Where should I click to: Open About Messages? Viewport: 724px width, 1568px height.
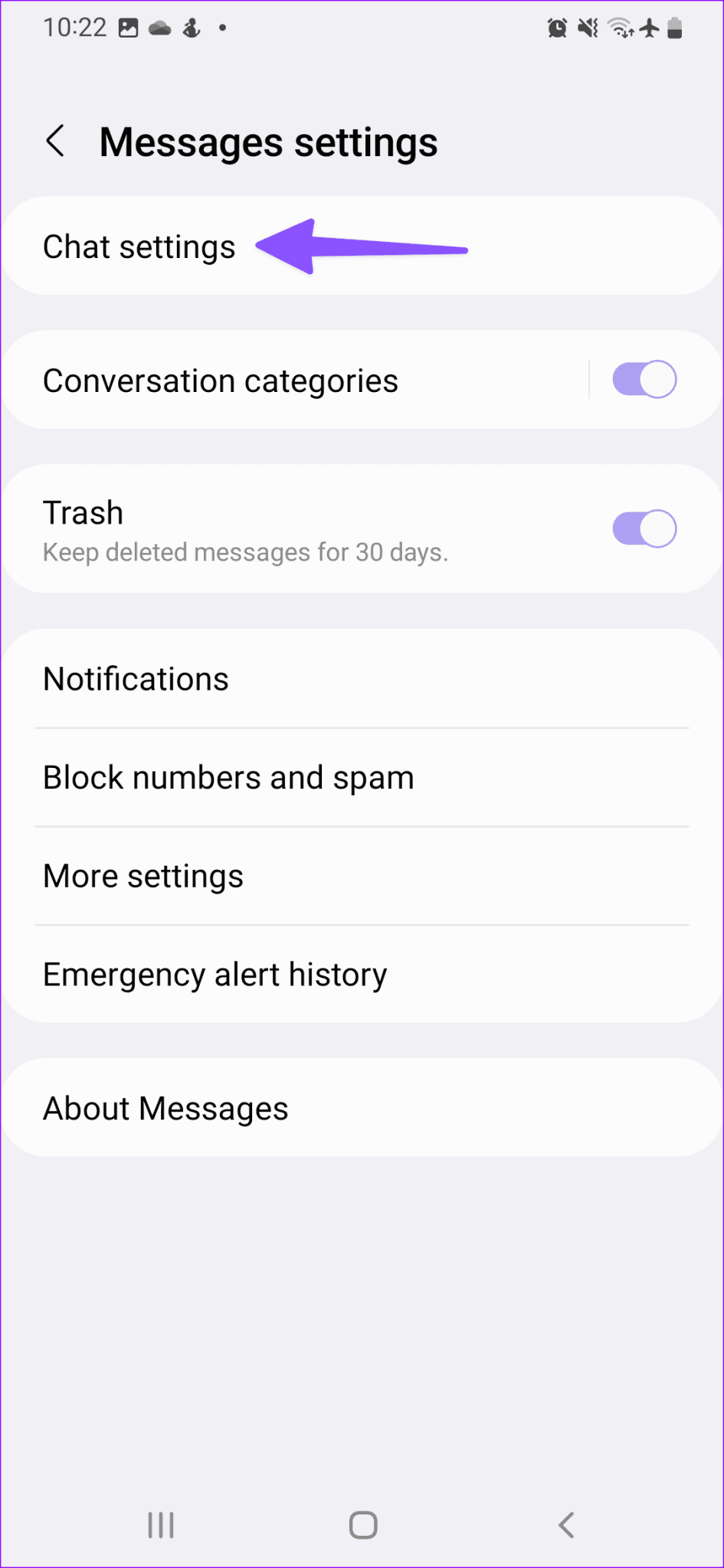pos(165,1107)
